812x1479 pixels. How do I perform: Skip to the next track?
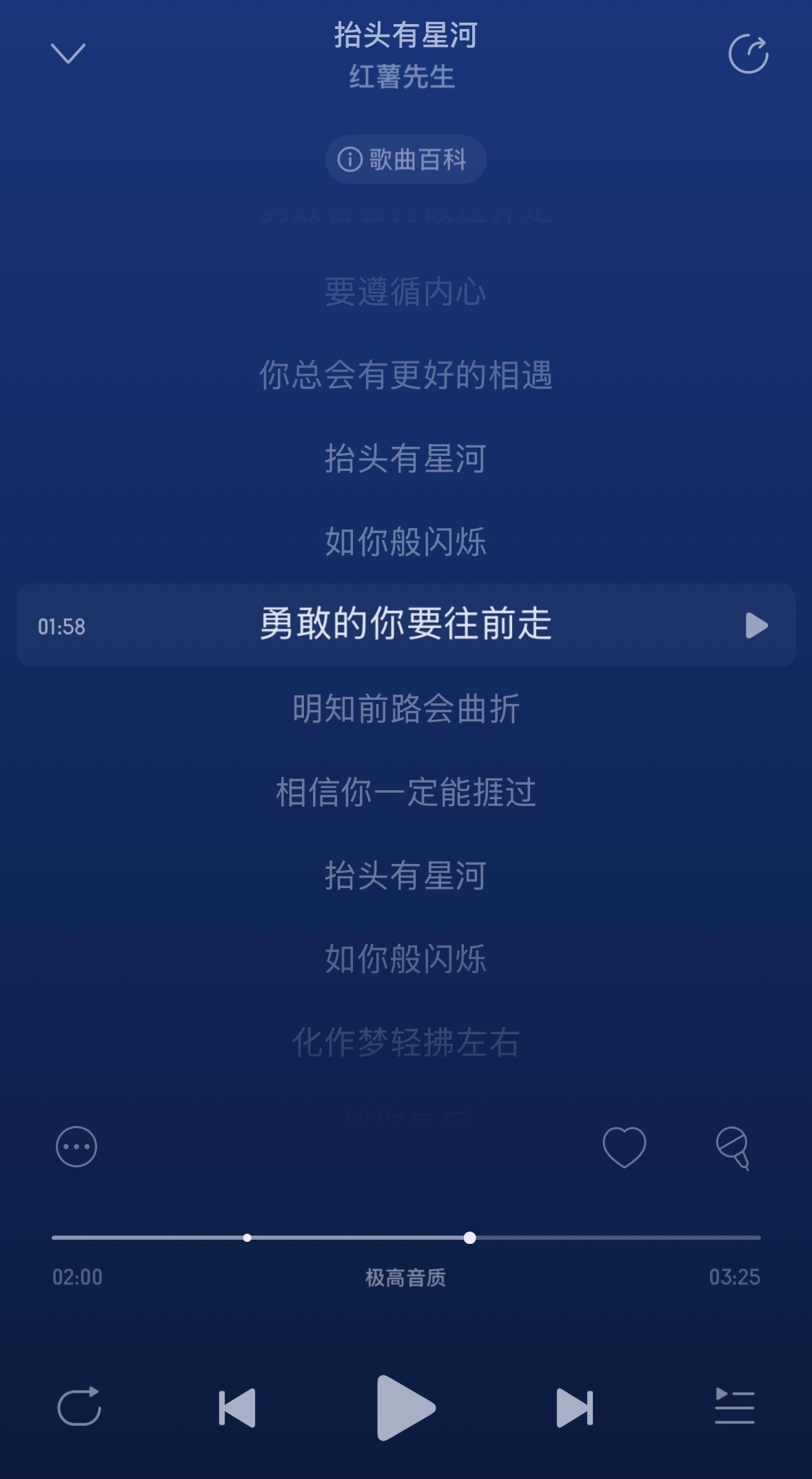(x=574, y=1407)
